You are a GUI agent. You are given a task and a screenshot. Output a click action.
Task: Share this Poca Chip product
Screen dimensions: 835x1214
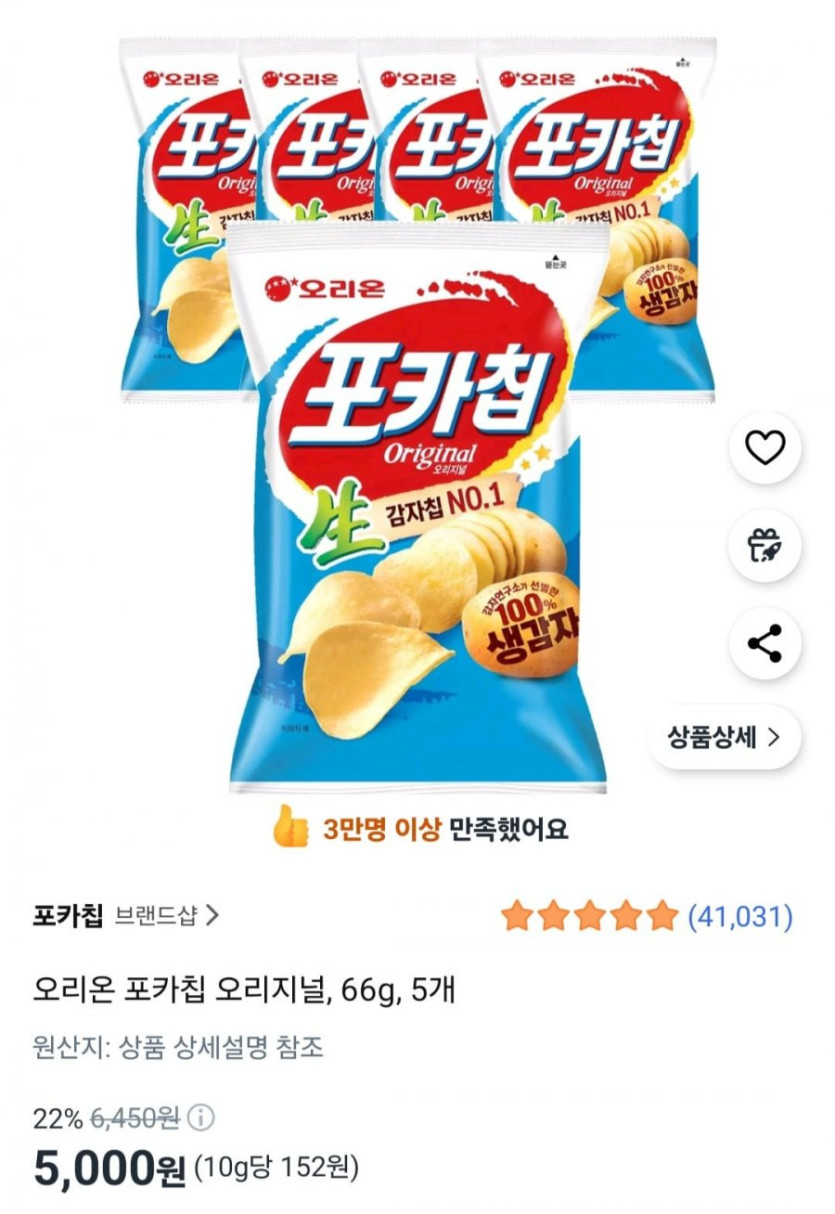765,644
